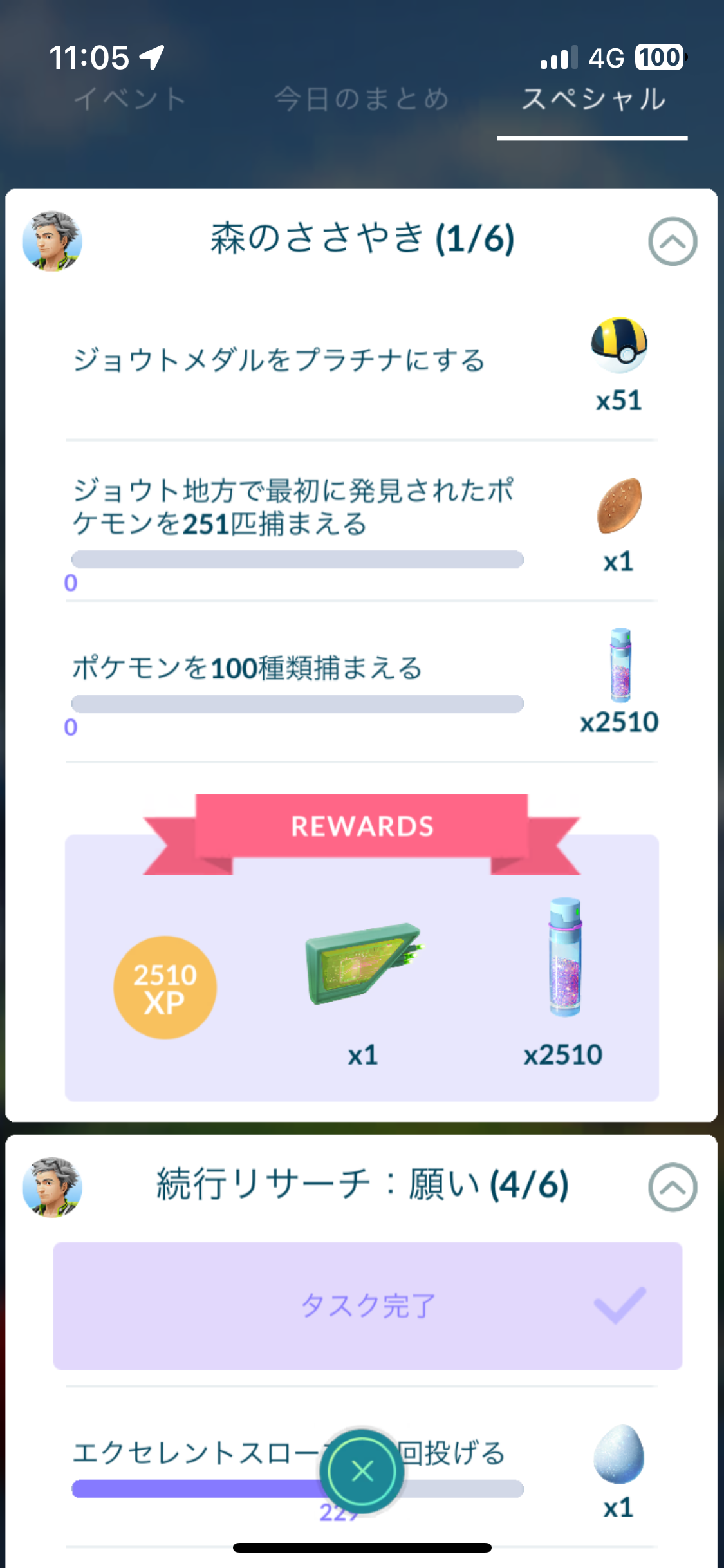The height and width of the screenshot is (1568, 724).
Task: Tap the ポケモンを100種類捕まえる task
Action: click(x=361, y=682)
